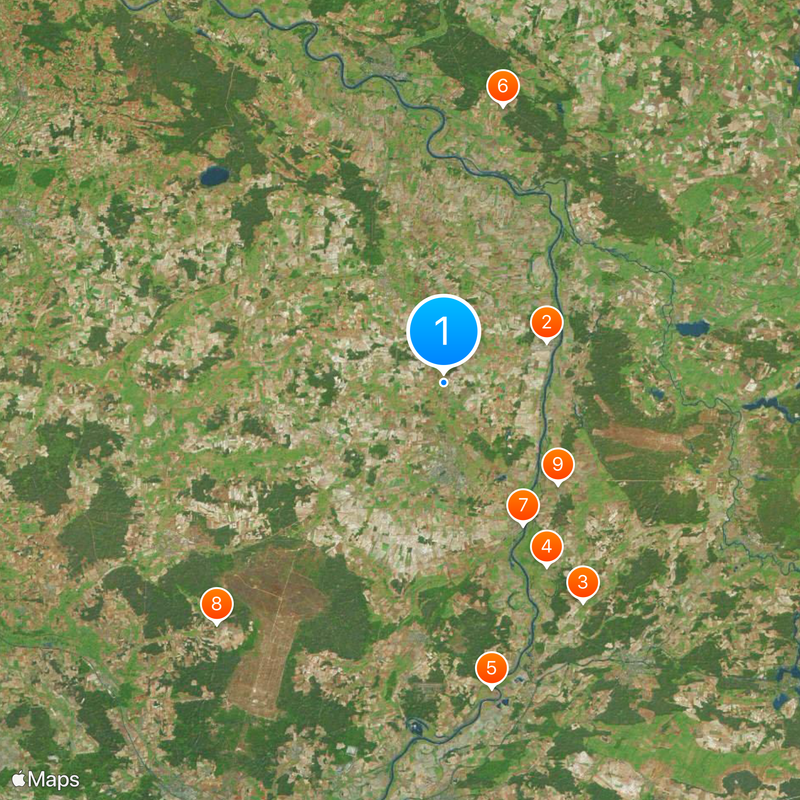Tap the orange pin labeled 5
The image size is (800, 800).
coord(491,667)
